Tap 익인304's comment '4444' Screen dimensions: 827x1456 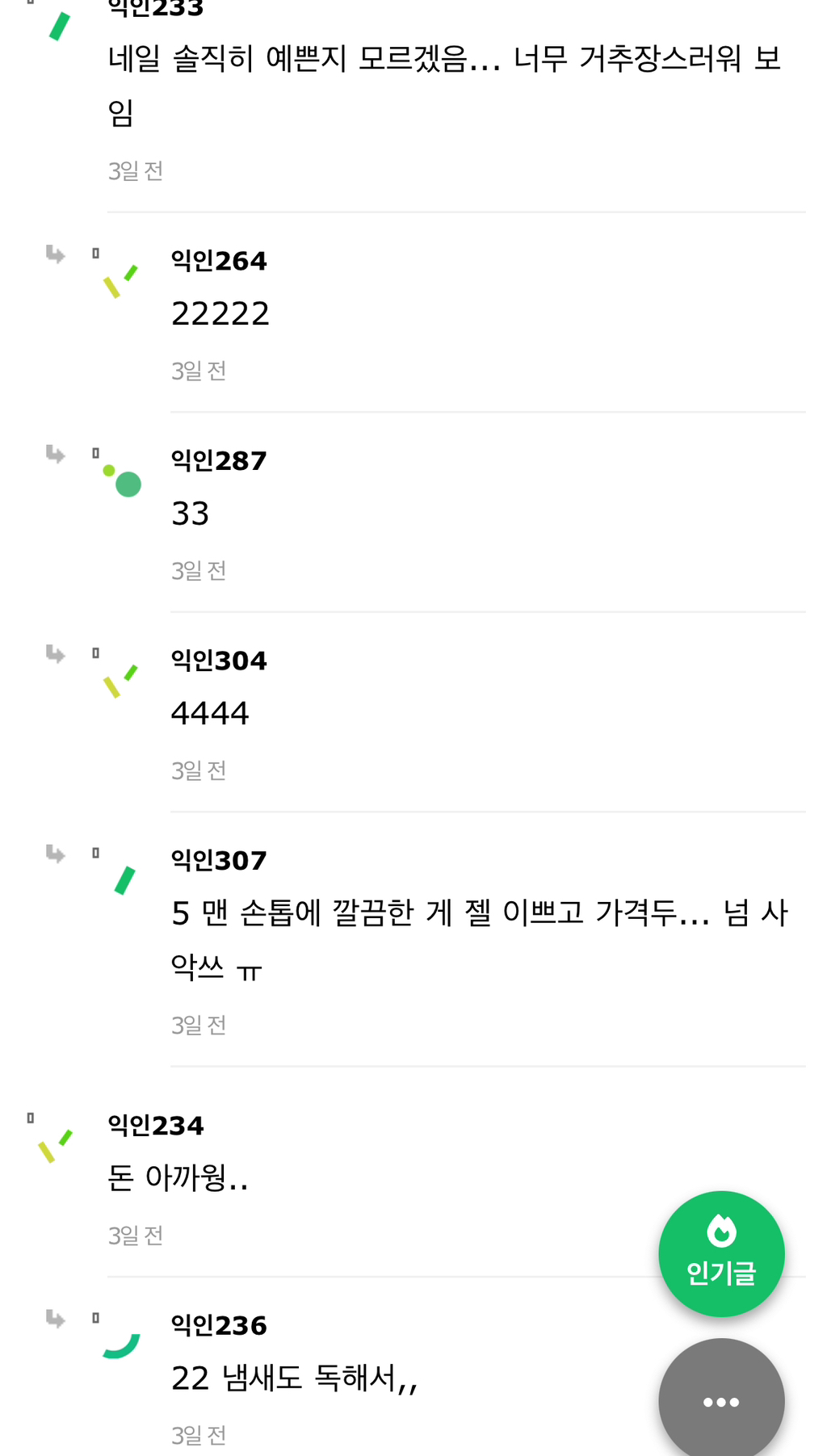[x=210, y=713]
